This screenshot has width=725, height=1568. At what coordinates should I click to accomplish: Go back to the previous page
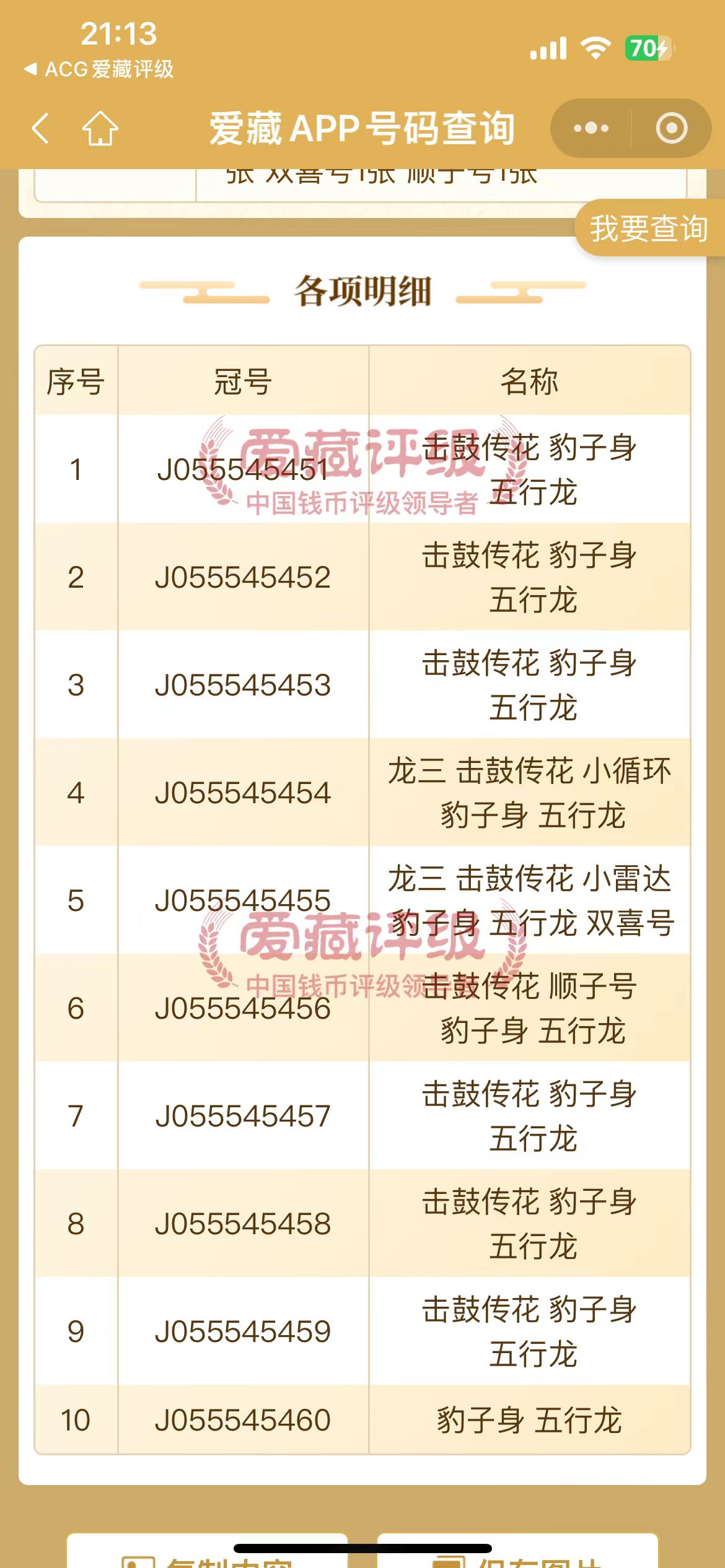click(x=41, y=129)
